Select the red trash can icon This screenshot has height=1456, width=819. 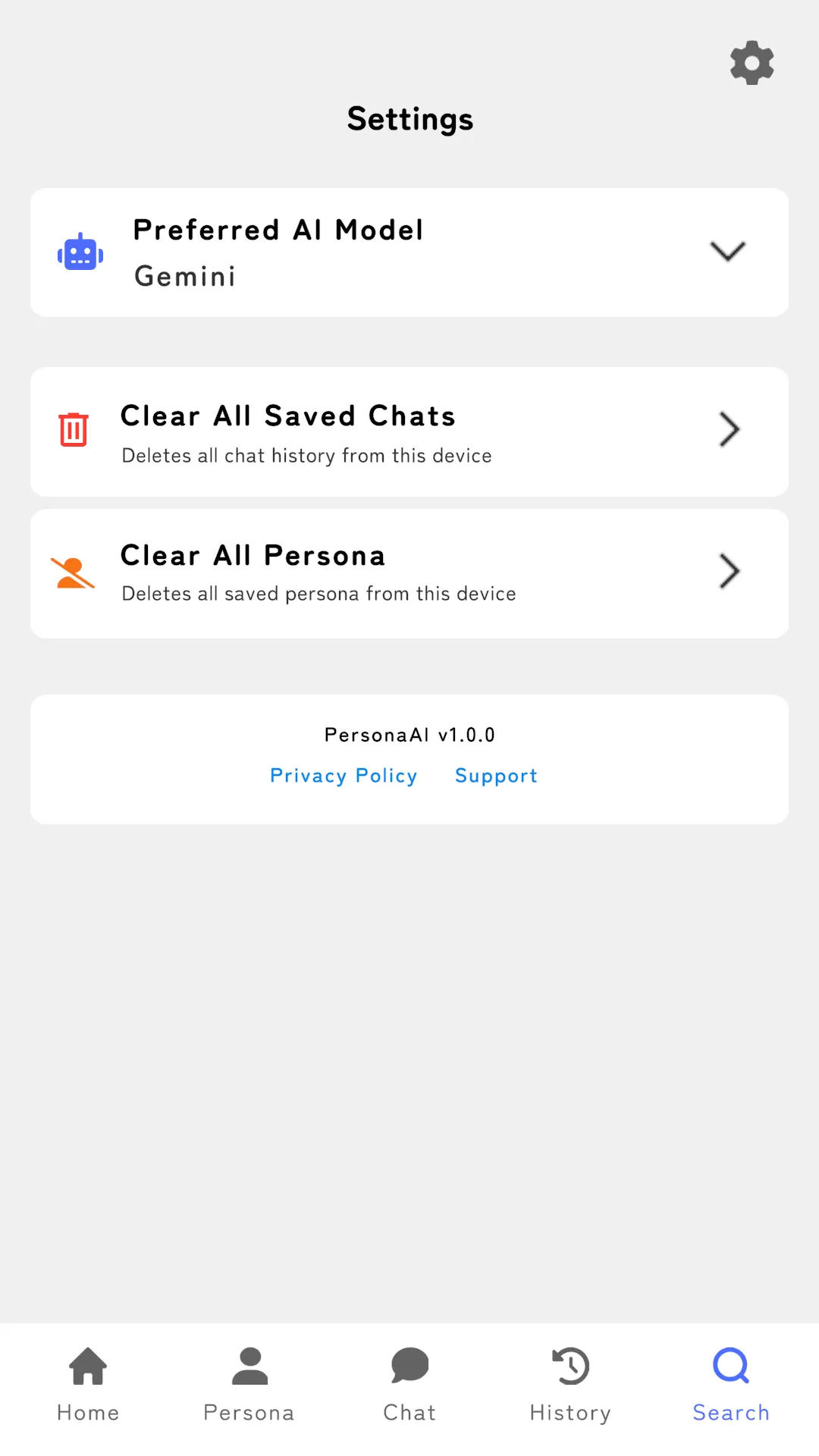(x=73, y=428)
